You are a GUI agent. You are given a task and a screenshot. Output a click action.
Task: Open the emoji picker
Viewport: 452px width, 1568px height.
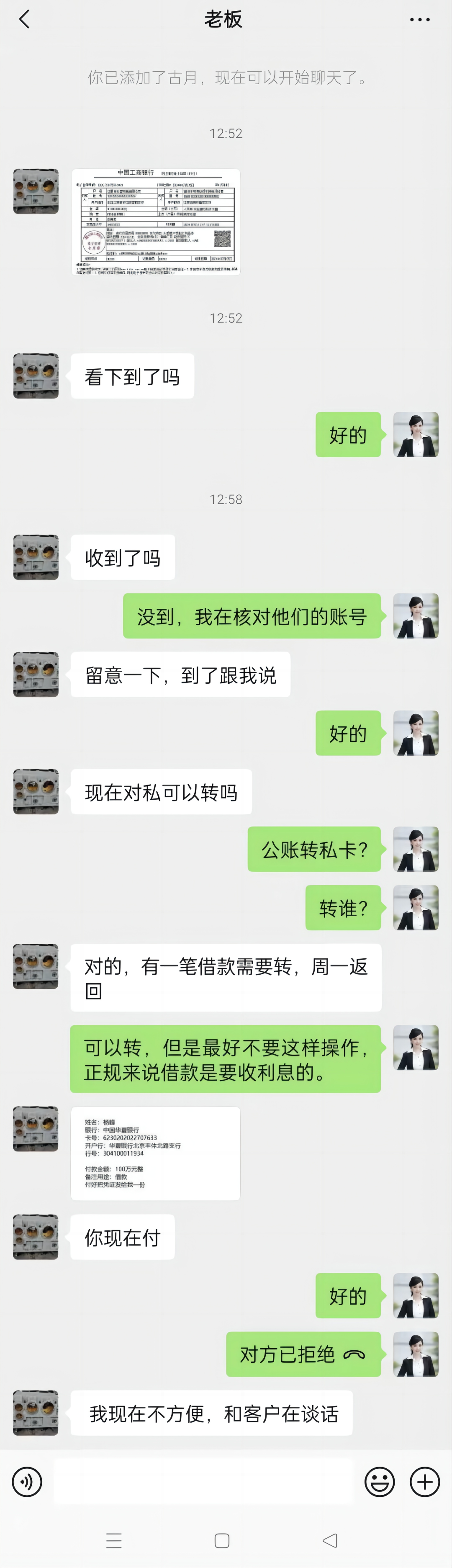pyautogui.click(x=380, y=1482)
